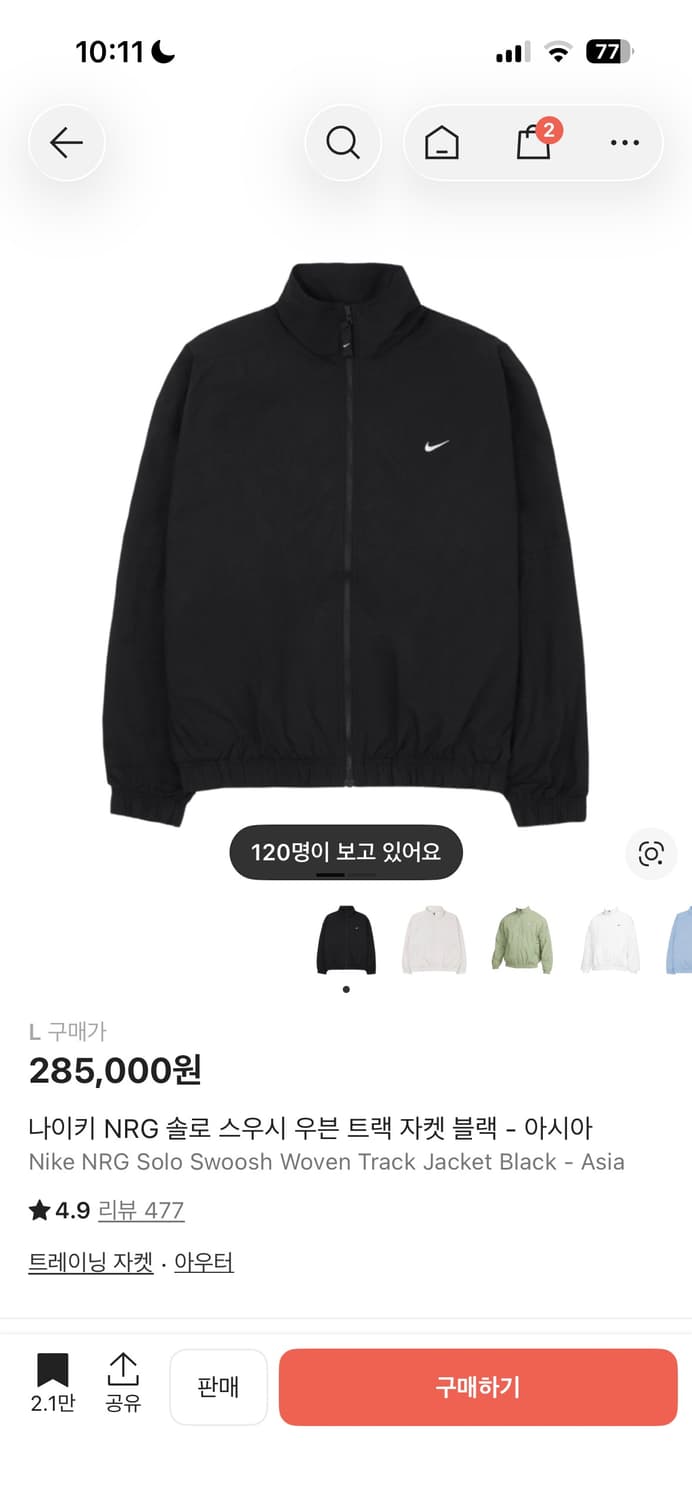Tap the 판매 sell button
Viewport: 692px width, 1500px height.
pos(218,1387)
